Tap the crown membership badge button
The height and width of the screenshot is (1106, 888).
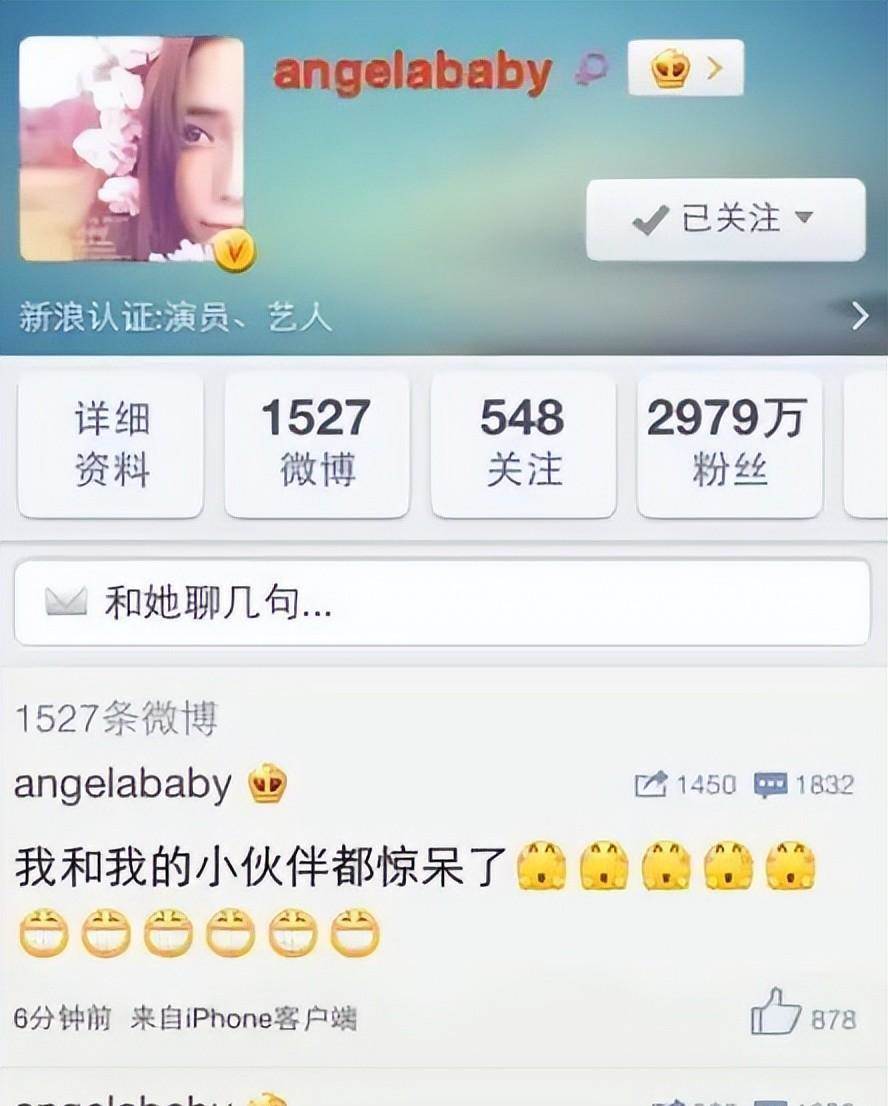pos(685,68)
